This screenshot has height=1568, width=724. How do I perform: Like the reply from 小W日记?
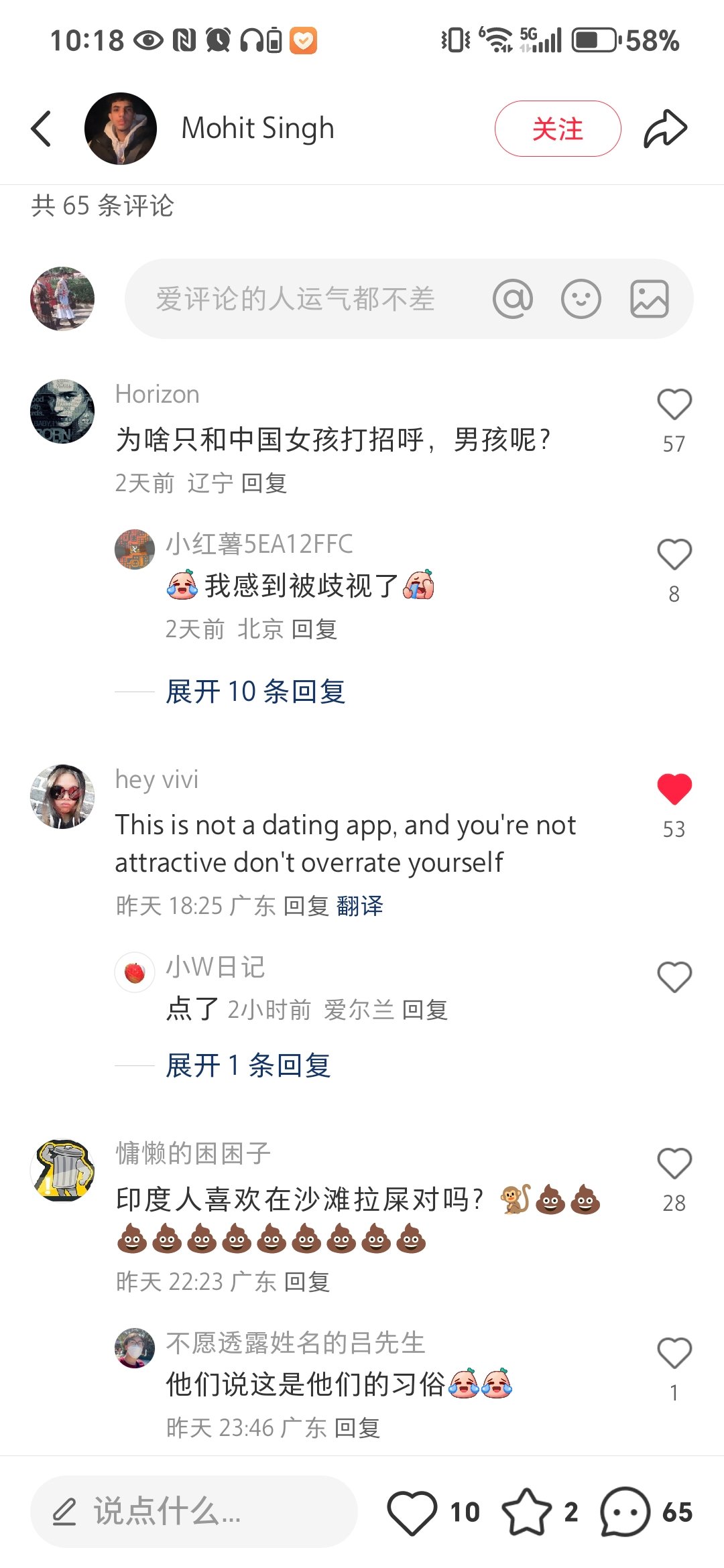pos(674,978)
